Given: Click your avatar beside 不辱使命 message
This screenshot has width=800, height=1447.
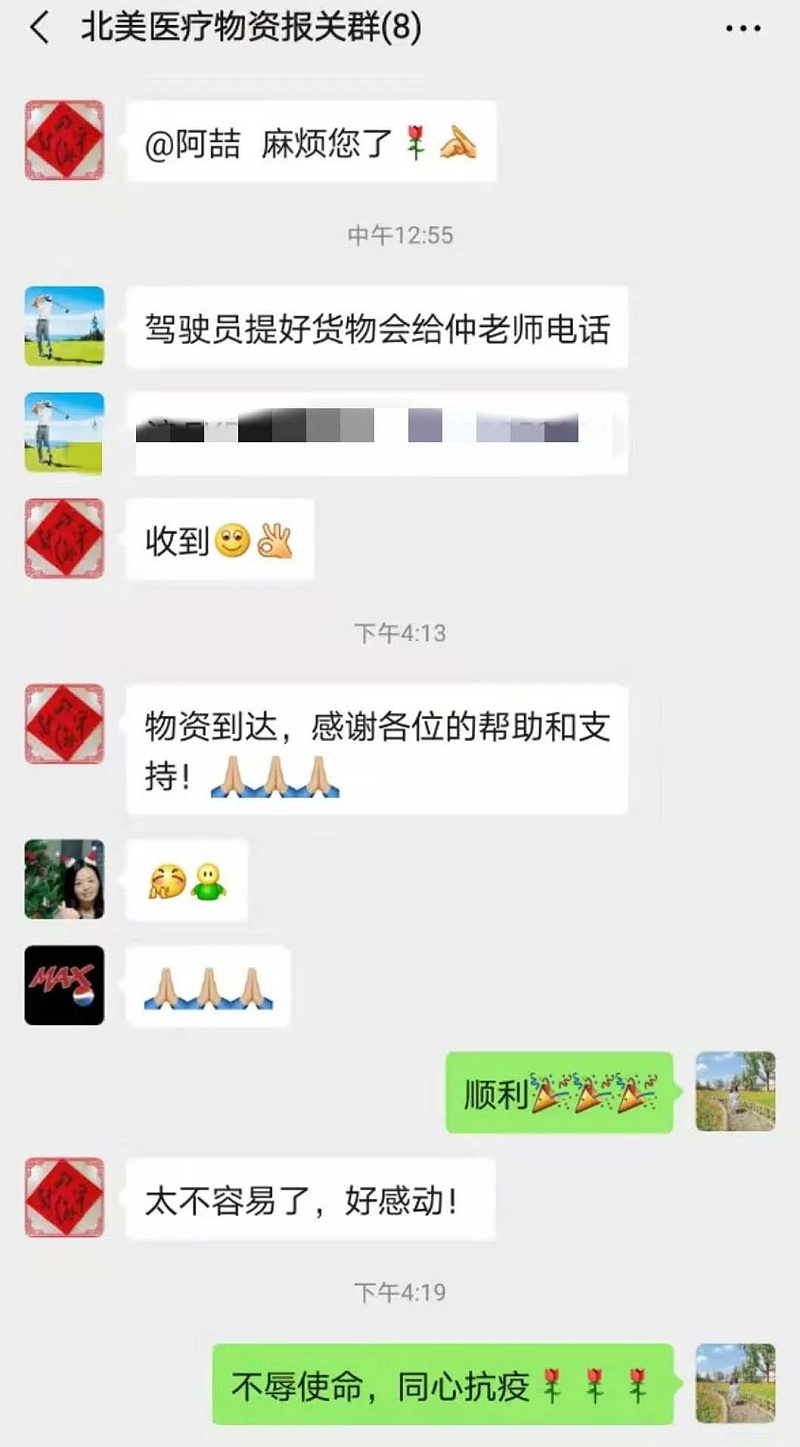Looking at the screenshot, I should (x=736, y=1385).
